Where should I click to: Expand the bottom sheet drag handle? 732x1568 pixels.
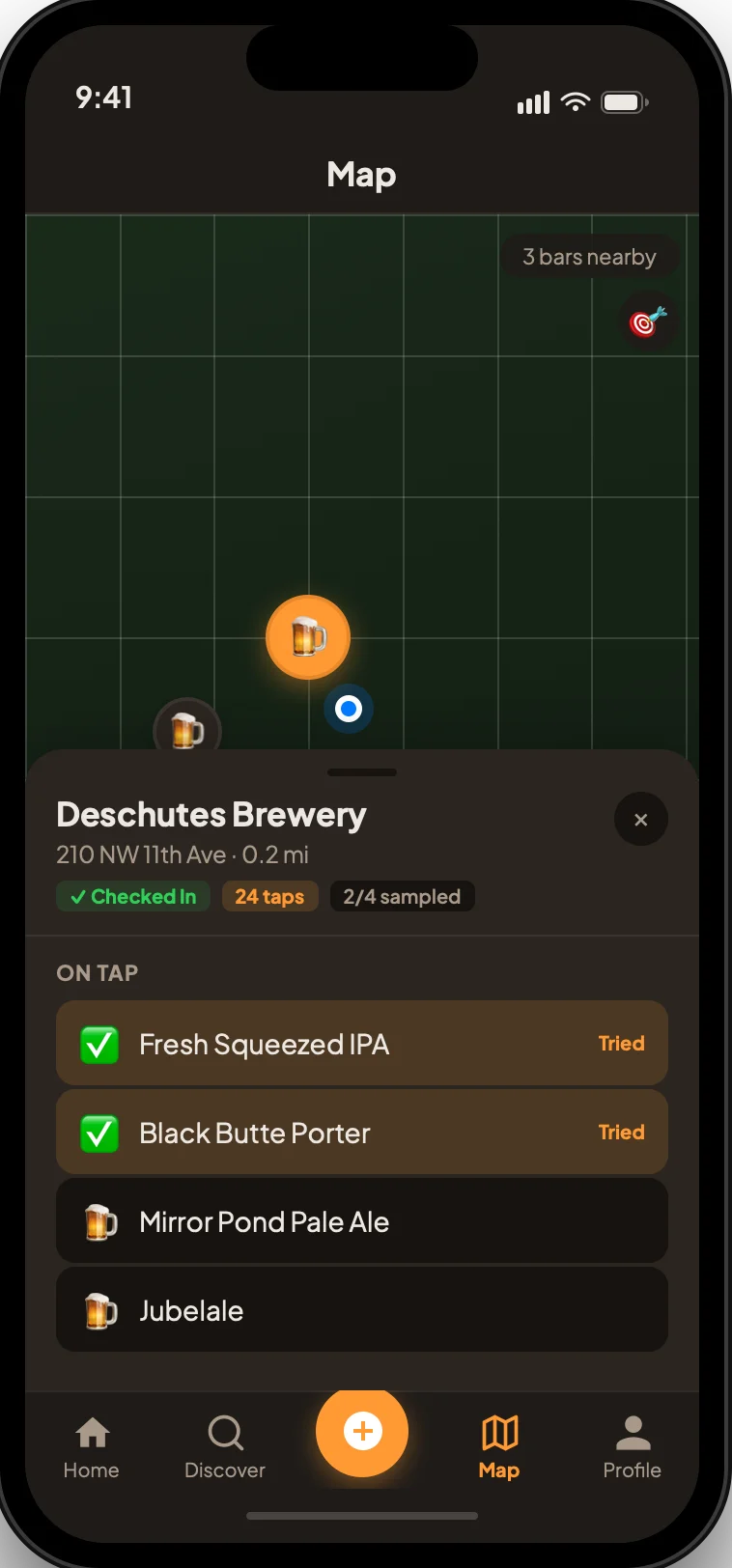coord(362,772)
